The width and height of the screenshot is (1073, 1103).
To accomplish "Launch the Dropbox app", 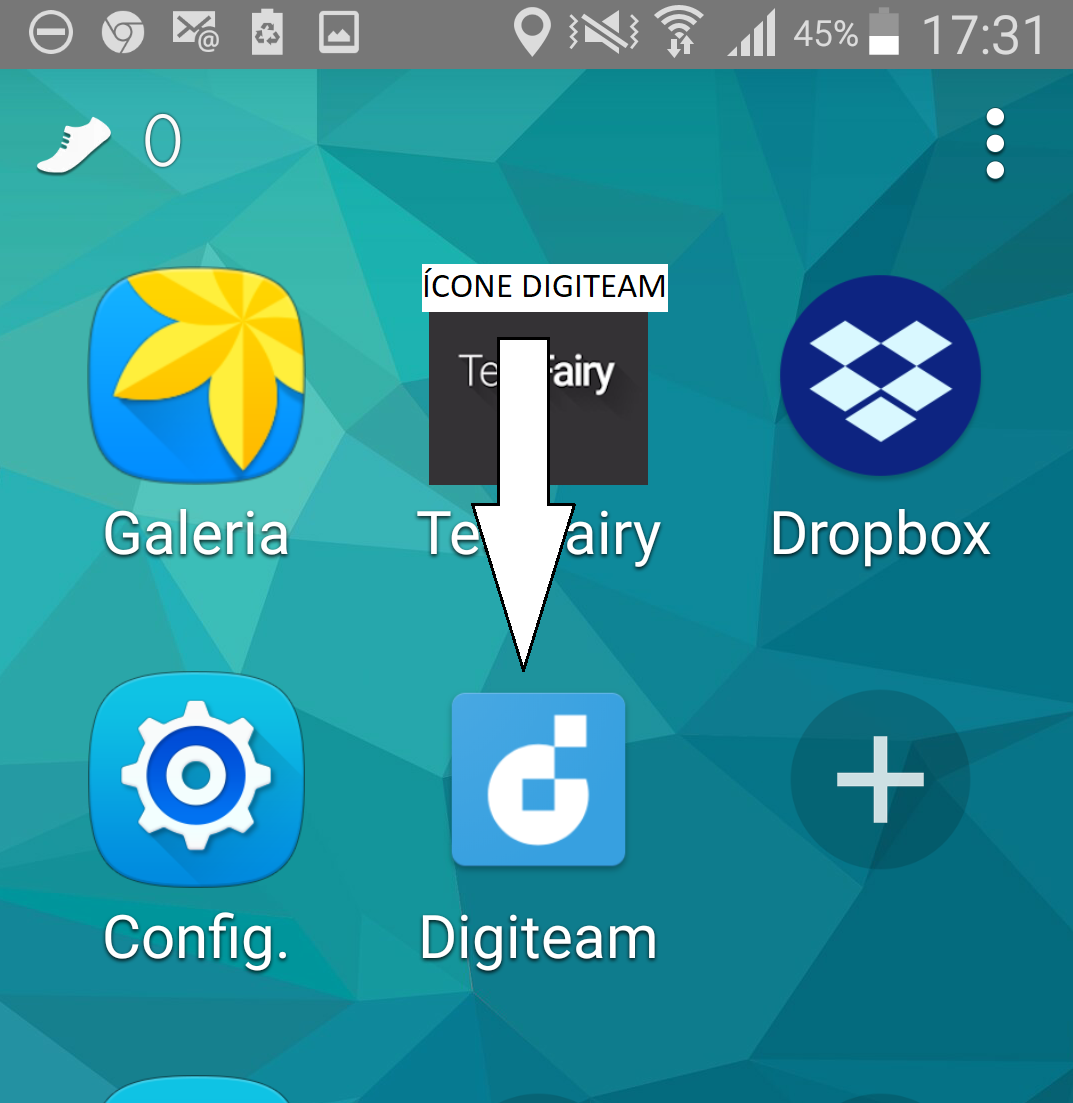I will (x=880, y=375).
